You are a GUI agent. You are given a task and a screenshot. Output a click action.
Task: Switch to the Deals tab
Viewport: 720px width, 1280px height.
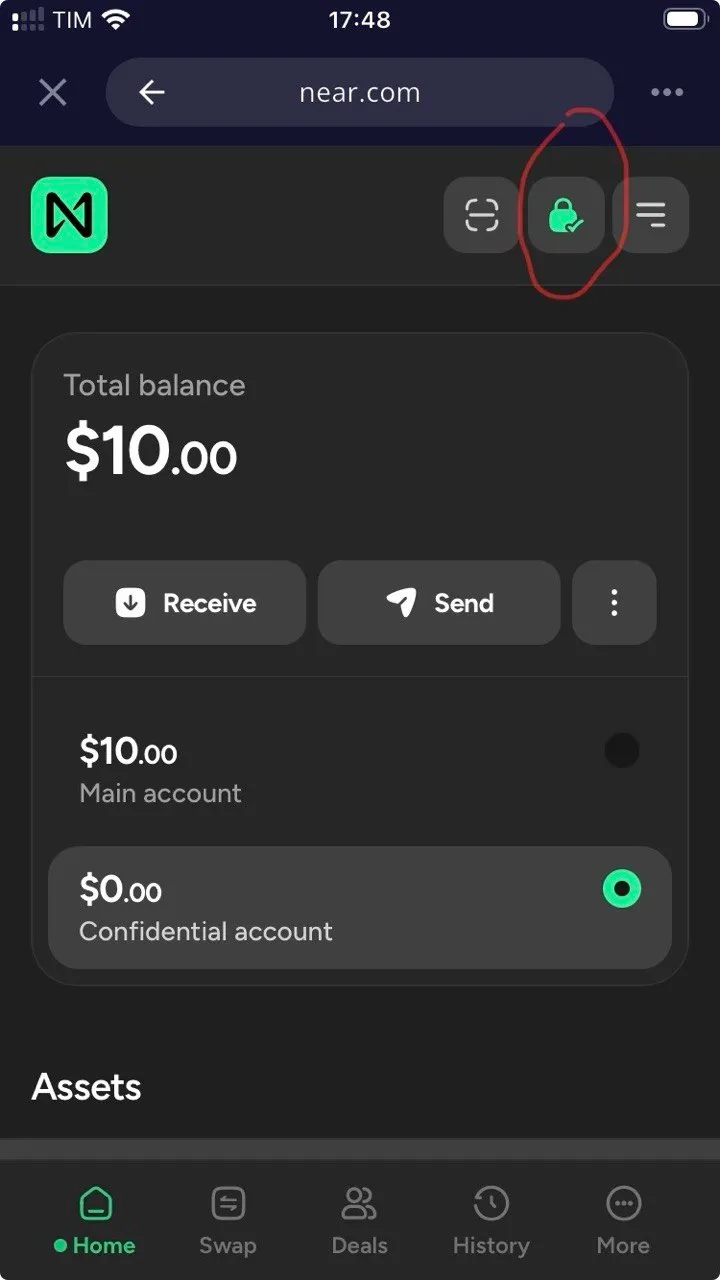point(359,1220)
